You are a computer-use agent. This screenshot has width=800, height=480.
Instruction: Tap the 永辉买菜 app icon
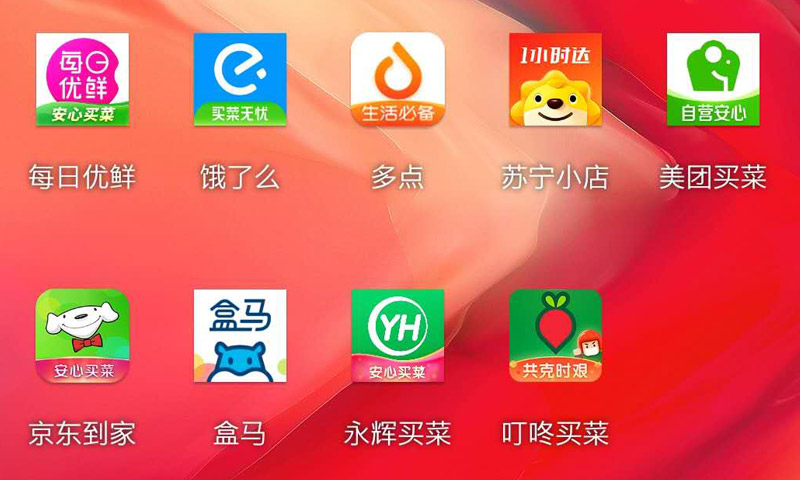pyautogui.click(x=397, y=336)
